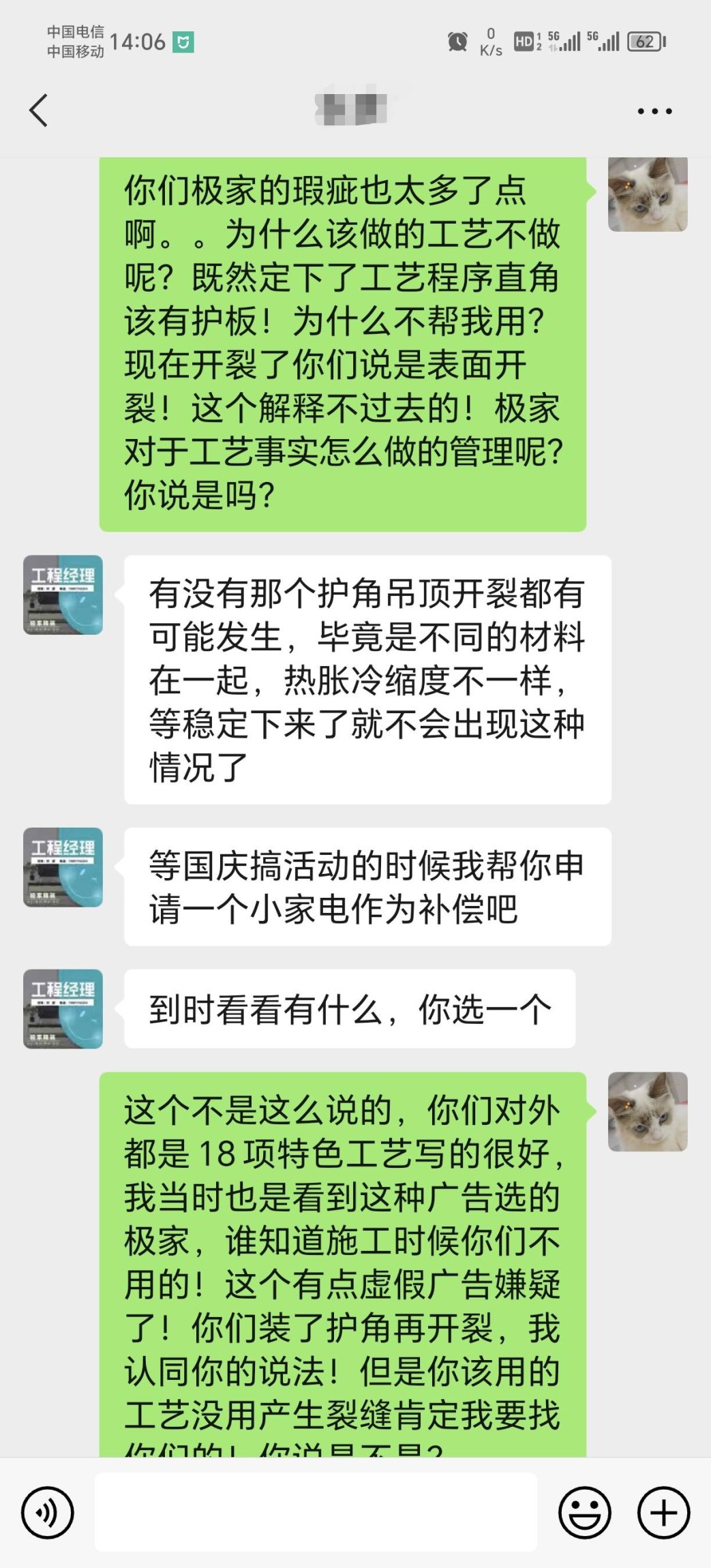Tap 工程经理 avatar next to 到时看看有什么
Screen dimensions: 711x1568
(63, 1009)
